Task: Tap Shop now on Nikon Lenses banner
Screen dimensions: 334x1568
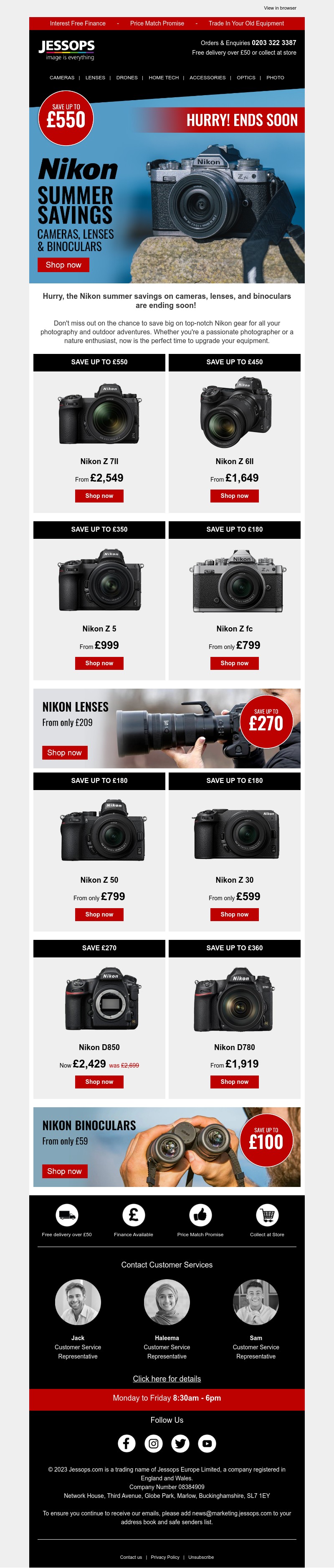Action: click(x=64, y=753)
